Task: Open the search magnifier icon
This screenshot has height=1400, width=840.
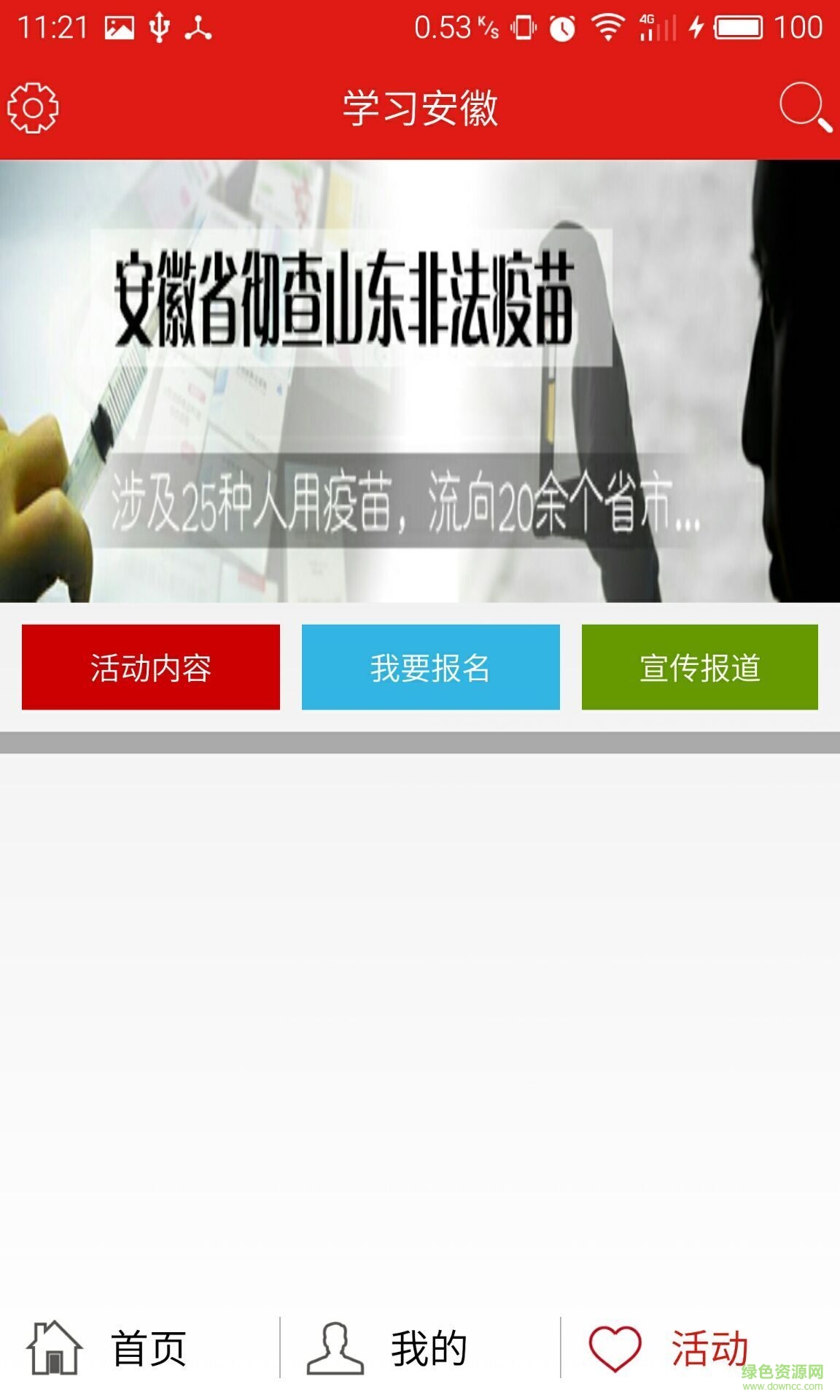Action: point(804,108)
